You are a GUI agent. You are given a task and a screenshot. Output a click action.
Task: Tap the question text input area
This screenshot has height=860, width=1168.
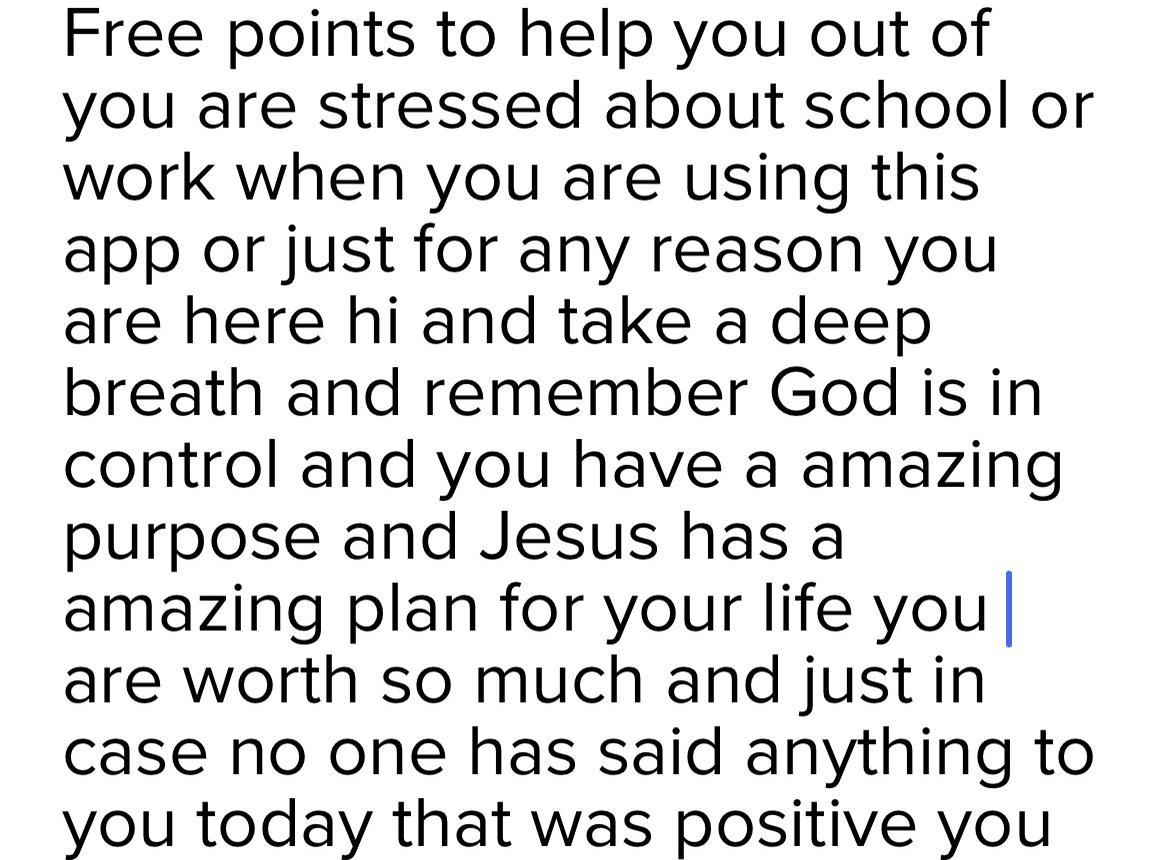point(580,430)
